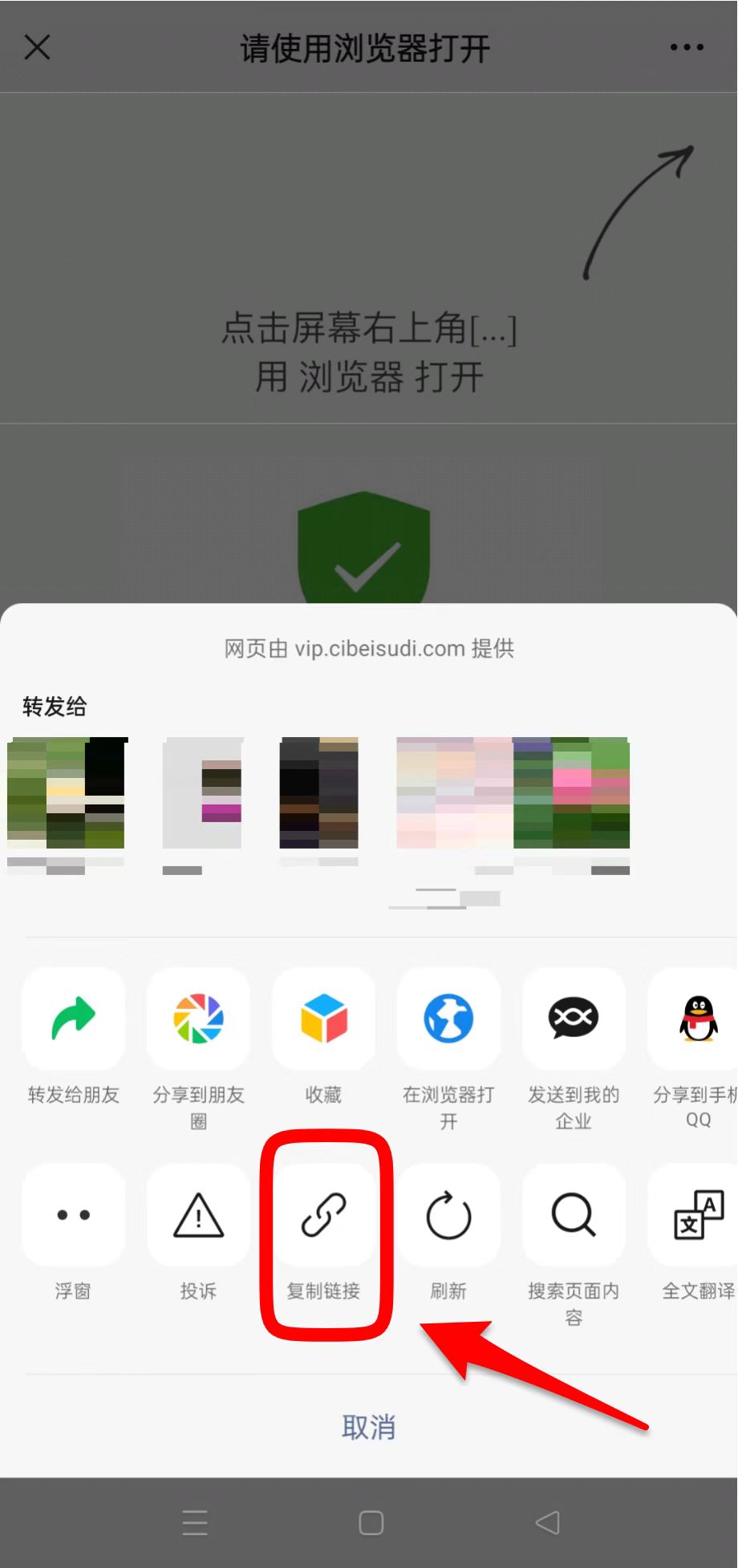Go back with the system back button

(548, 1522)
